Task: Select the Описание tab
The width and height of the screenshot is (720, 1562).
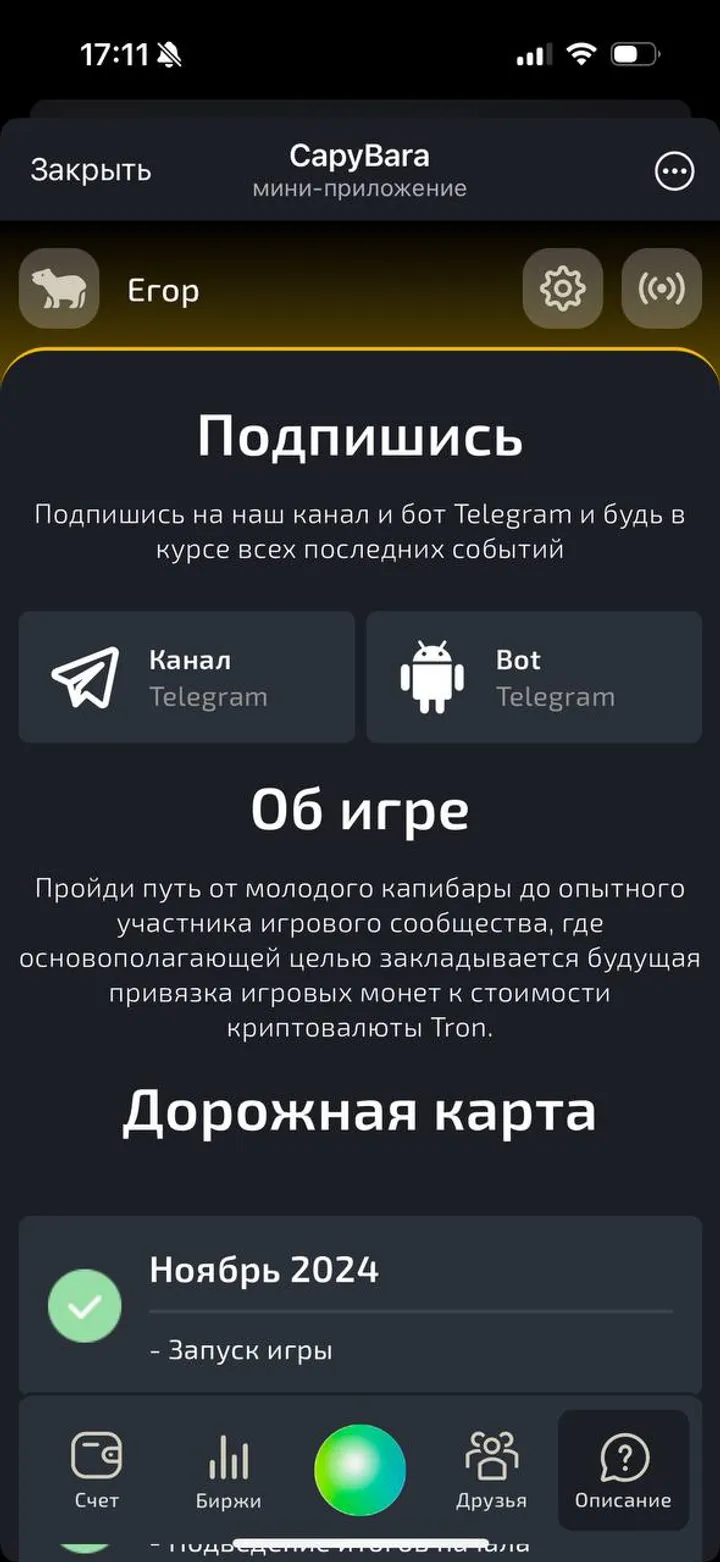Action: tap(623, 1470)
